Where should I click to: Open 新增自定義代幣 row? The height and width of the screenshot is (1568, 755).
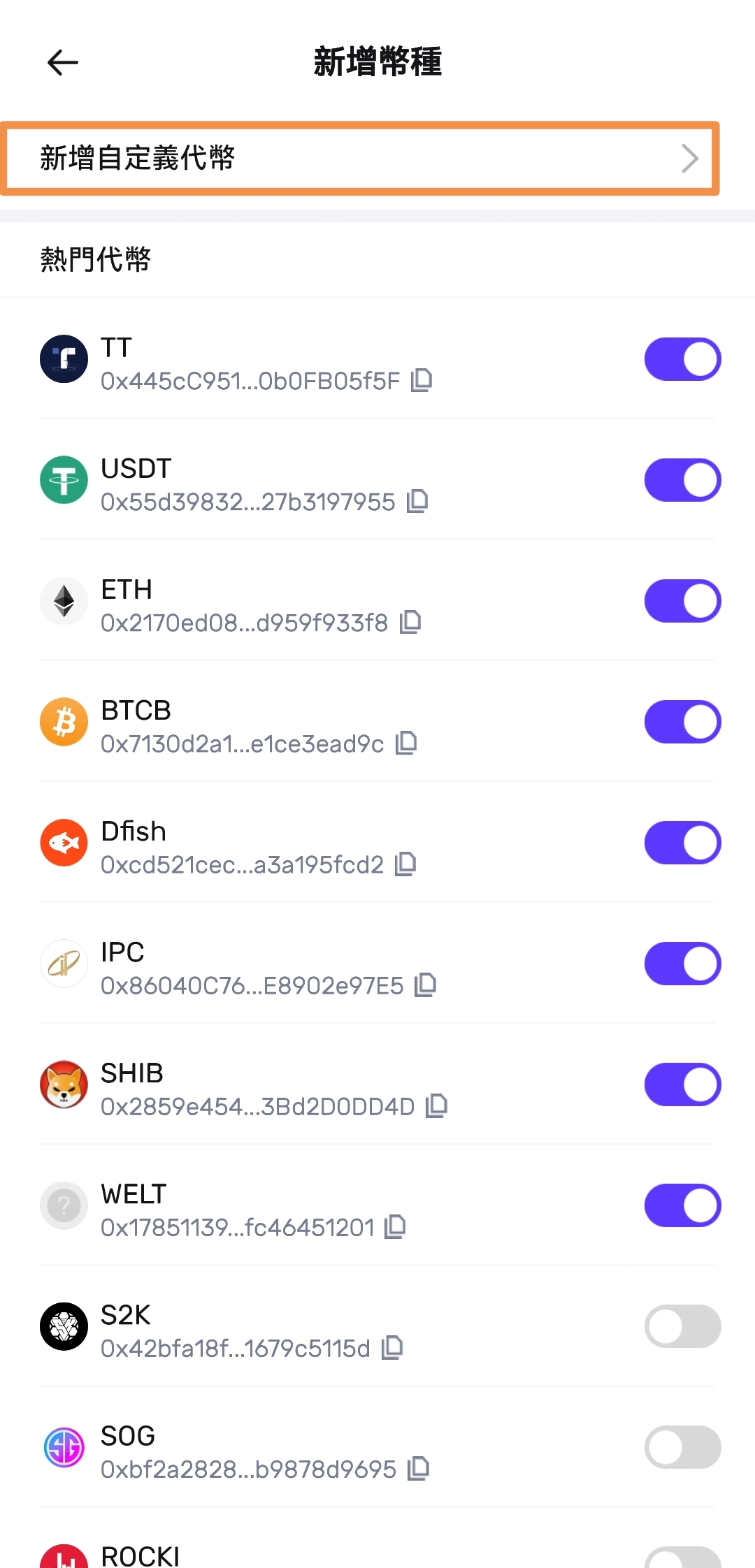pos(360,159)
